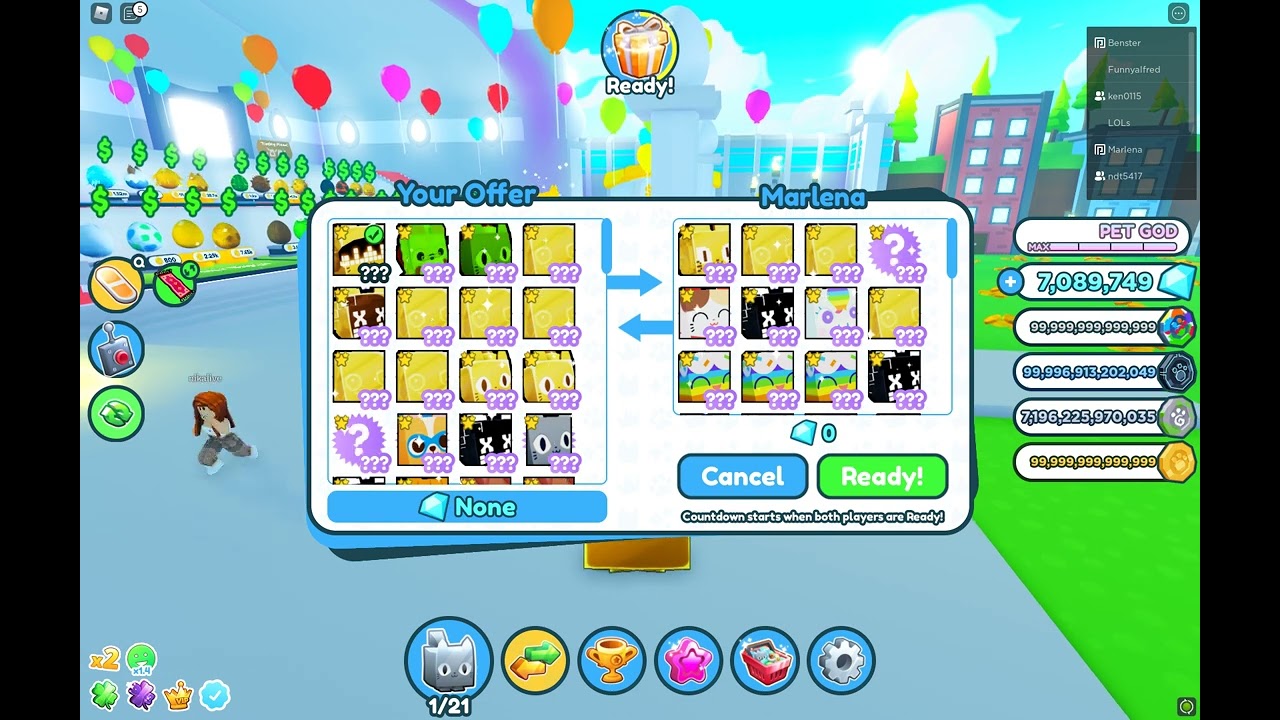Viewport: 1280px width, 720px height.
Task: Tap the green refresh arrows button
Action: click(116, 413)
